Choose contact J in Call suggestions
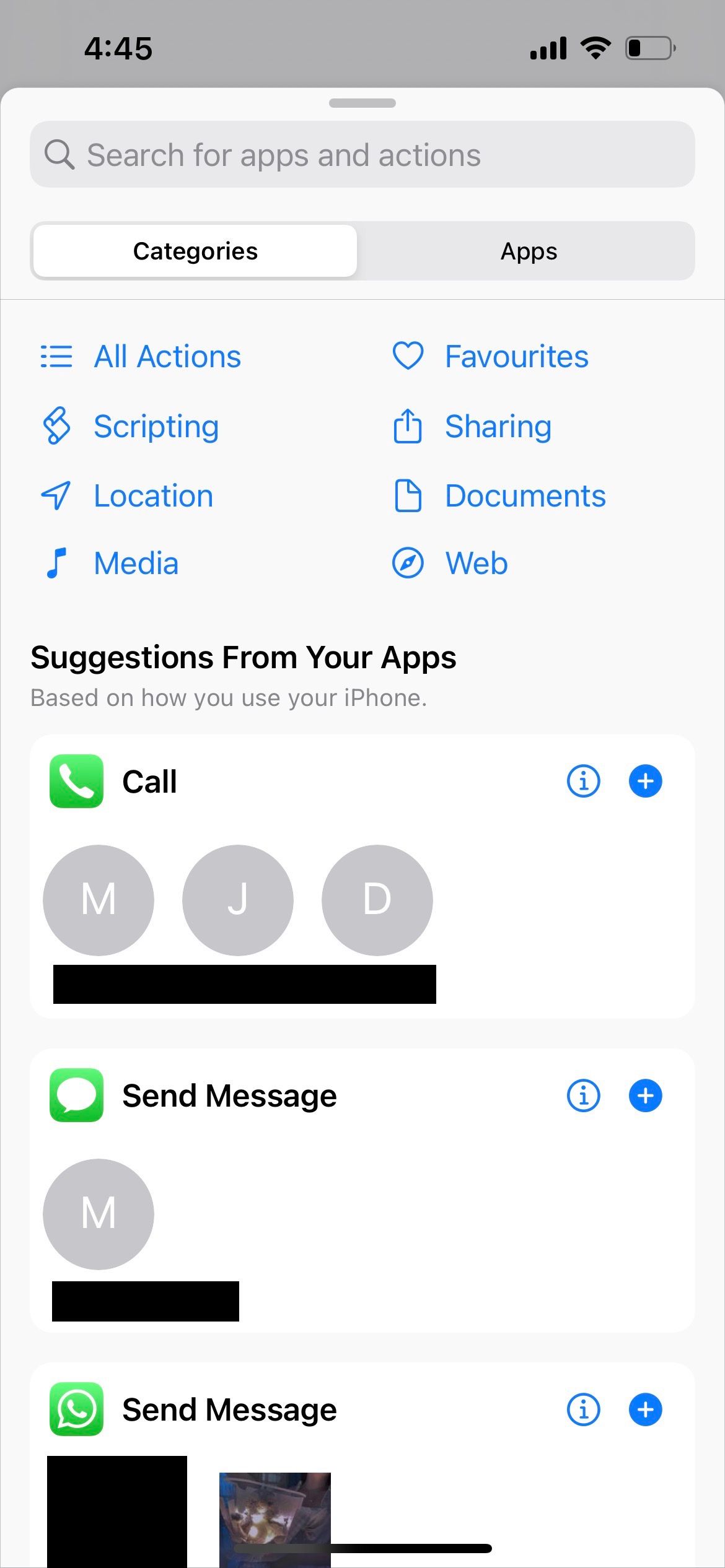725x1568 pixels. coord(237,900)
